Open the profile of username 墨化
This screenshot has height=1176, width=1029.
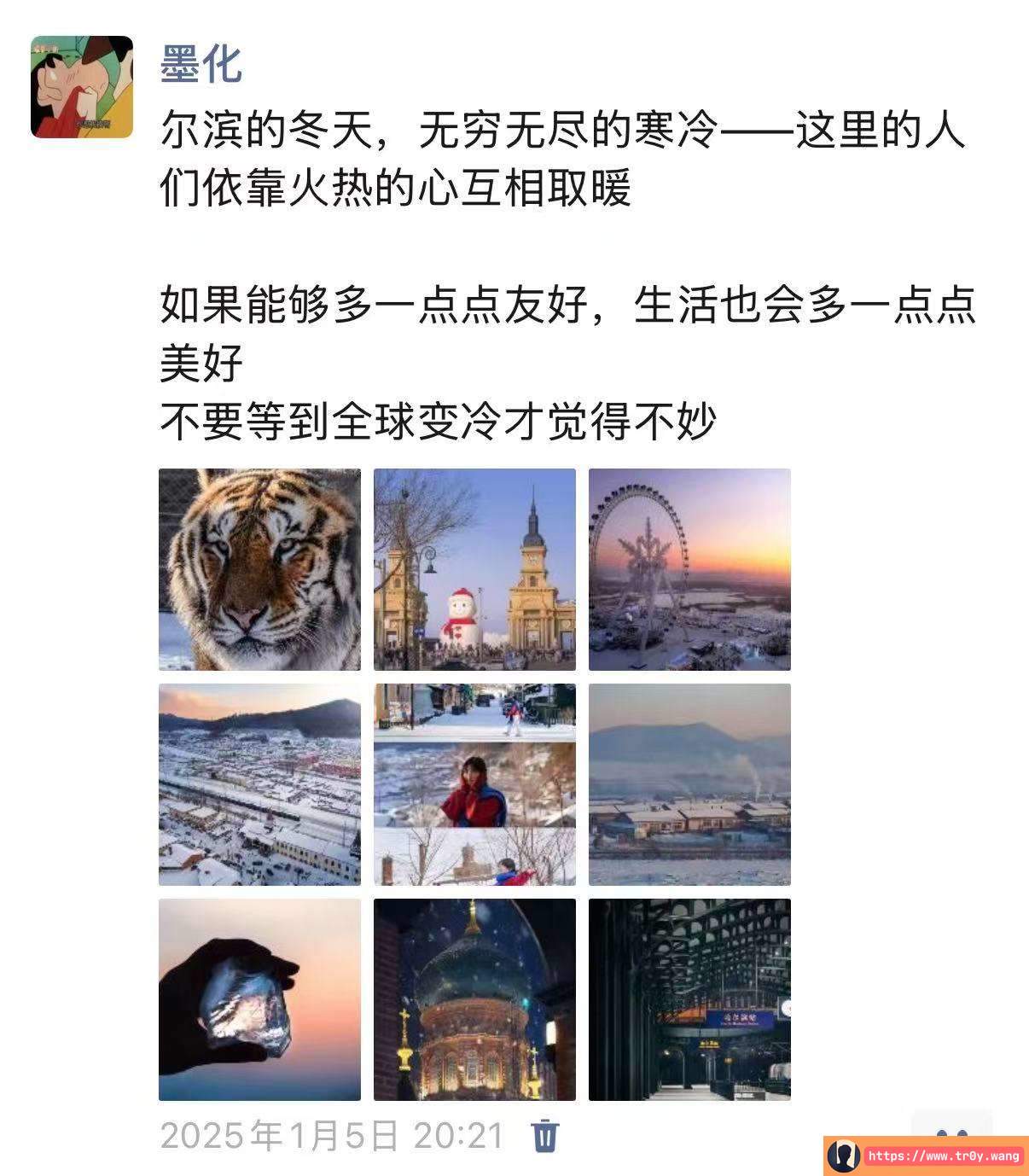tap(201, 64)
